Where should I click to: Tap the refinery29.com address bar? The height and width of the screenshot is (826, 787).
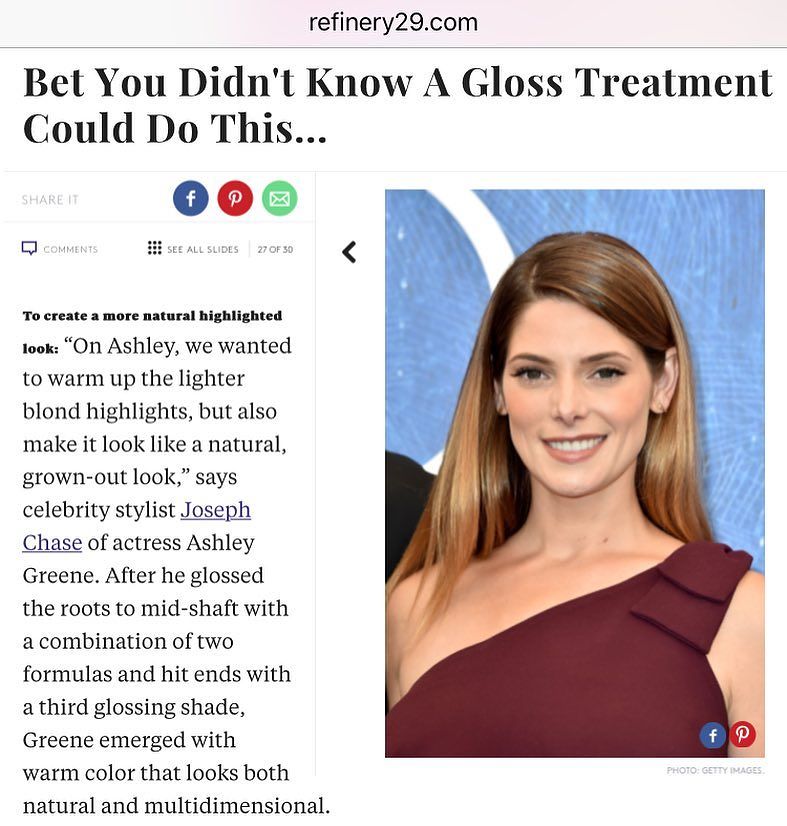click(393, 22)
